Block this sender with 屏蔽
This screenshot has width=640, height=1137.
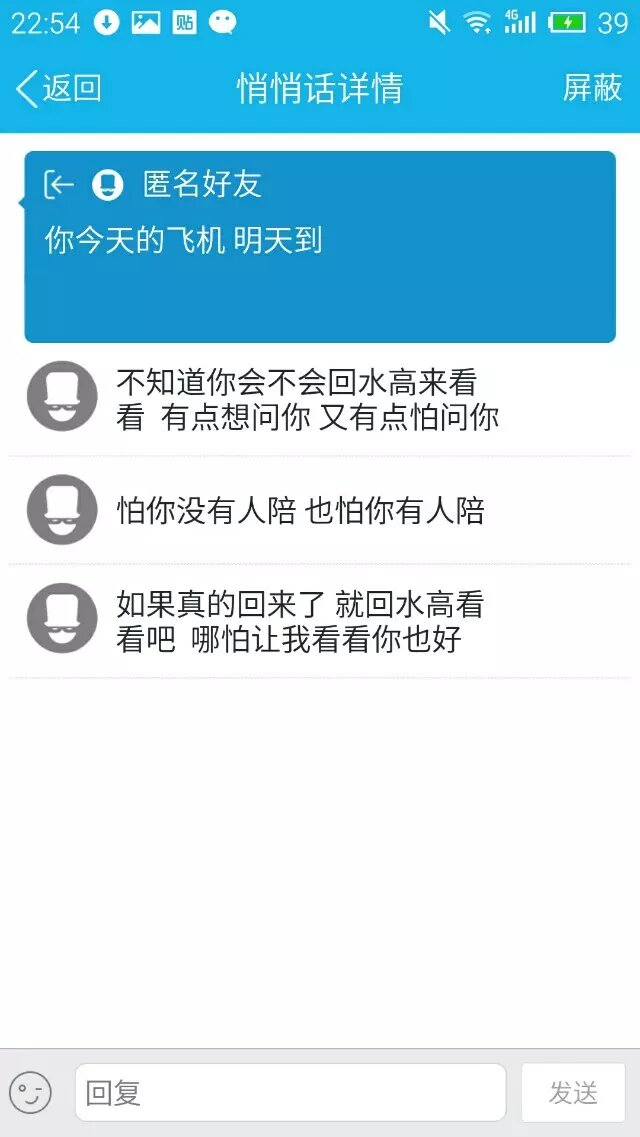pos(592,88)
